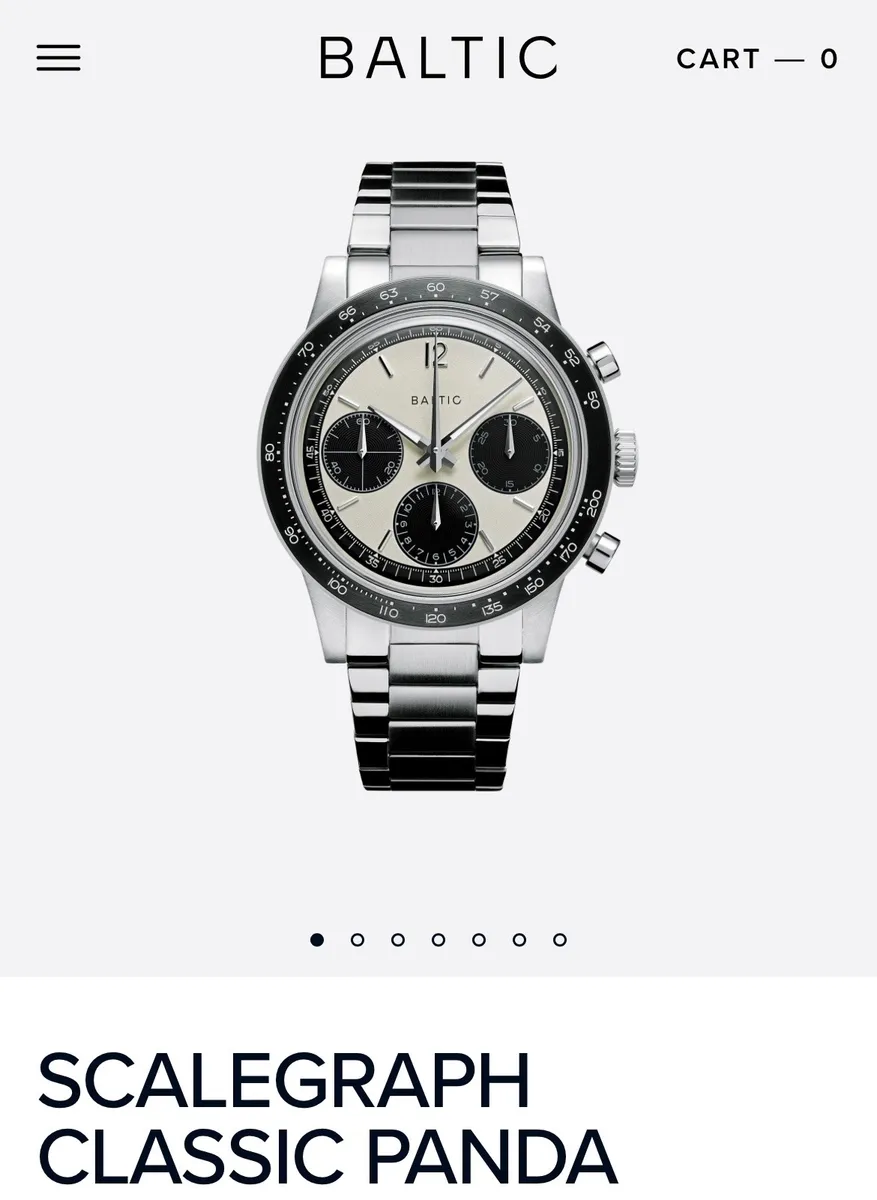Jump to the last gallery image dot
Image resolution: width=877 pixels, height=1200 pixels.
pyautogui.click(x=560, y=940)
